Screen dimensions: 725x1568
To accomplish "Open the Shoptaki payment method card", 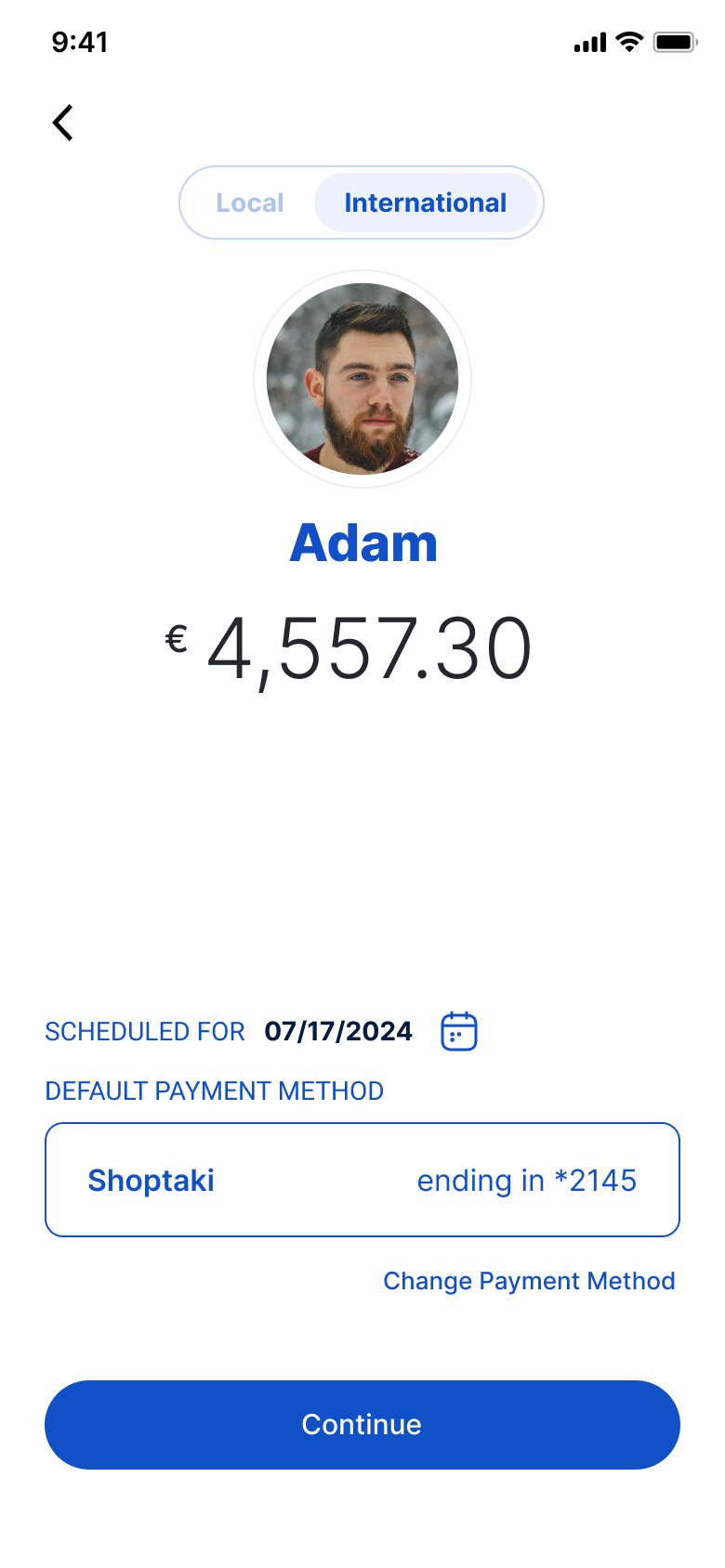I will tap(362, 1180).
